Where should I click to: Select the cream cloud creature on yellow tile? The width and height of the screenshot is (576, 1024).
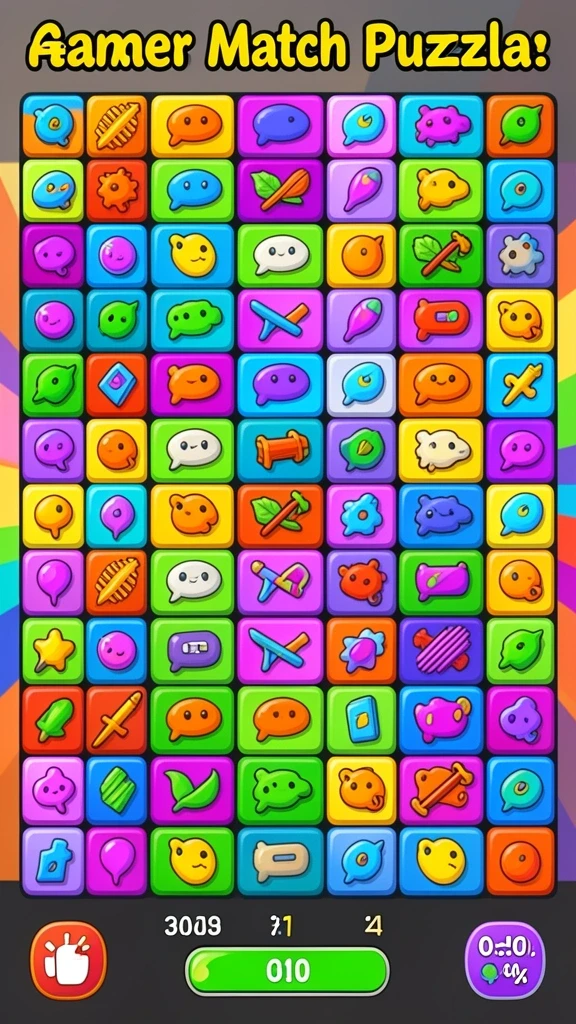click(x=441, y=451)
